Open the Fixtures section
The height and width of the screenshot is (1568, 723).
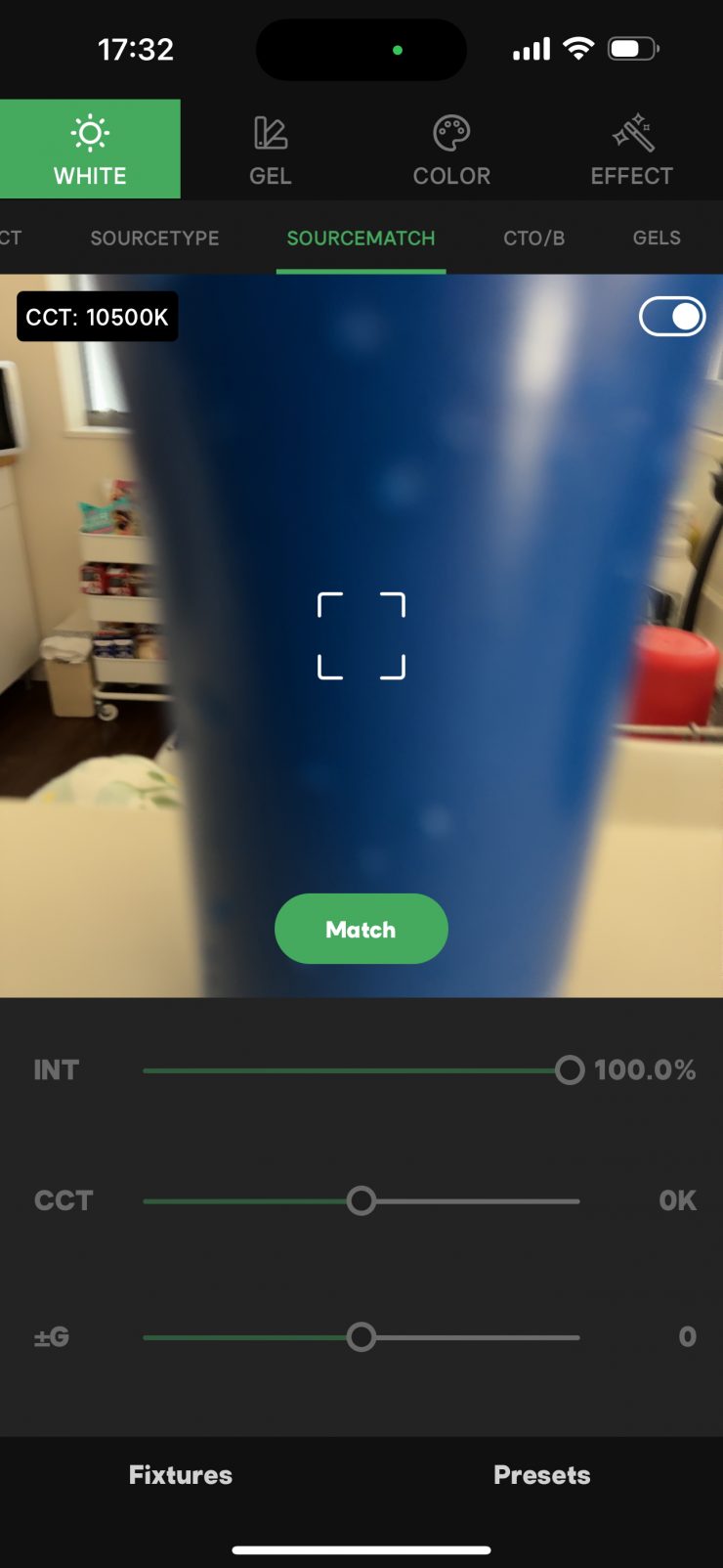click(x=181, y=1475)
